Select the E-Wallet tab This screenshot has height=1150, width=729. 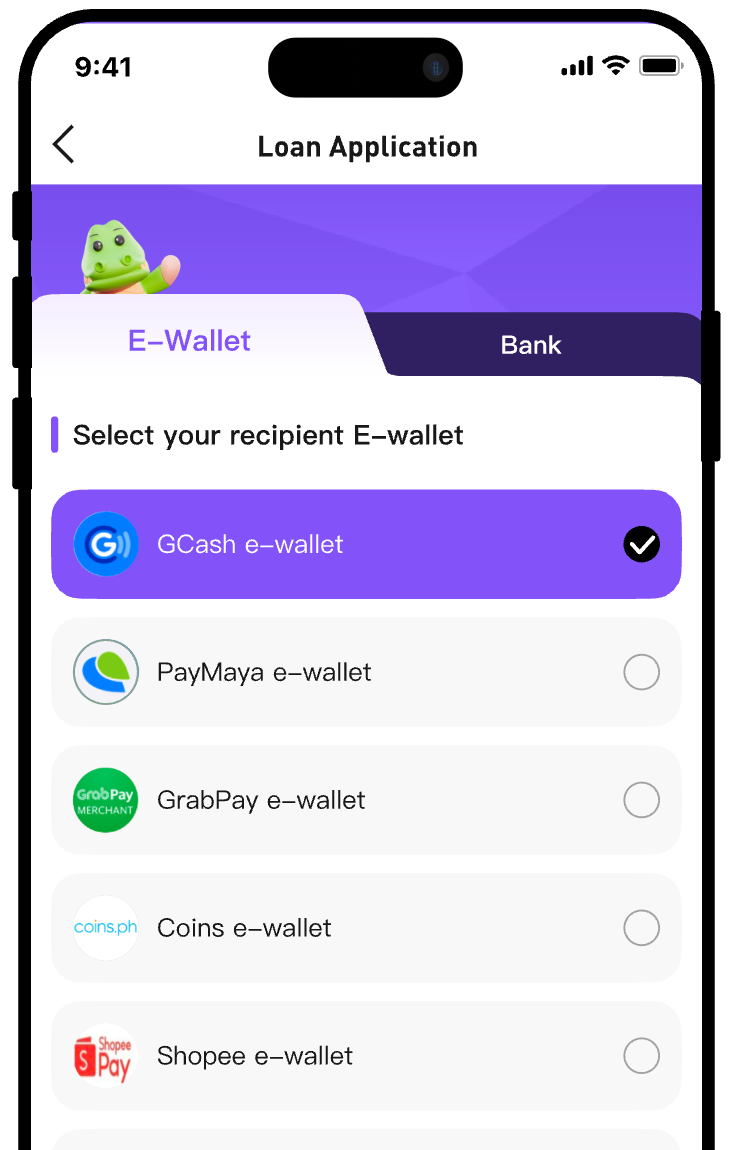tap(190, 341)
